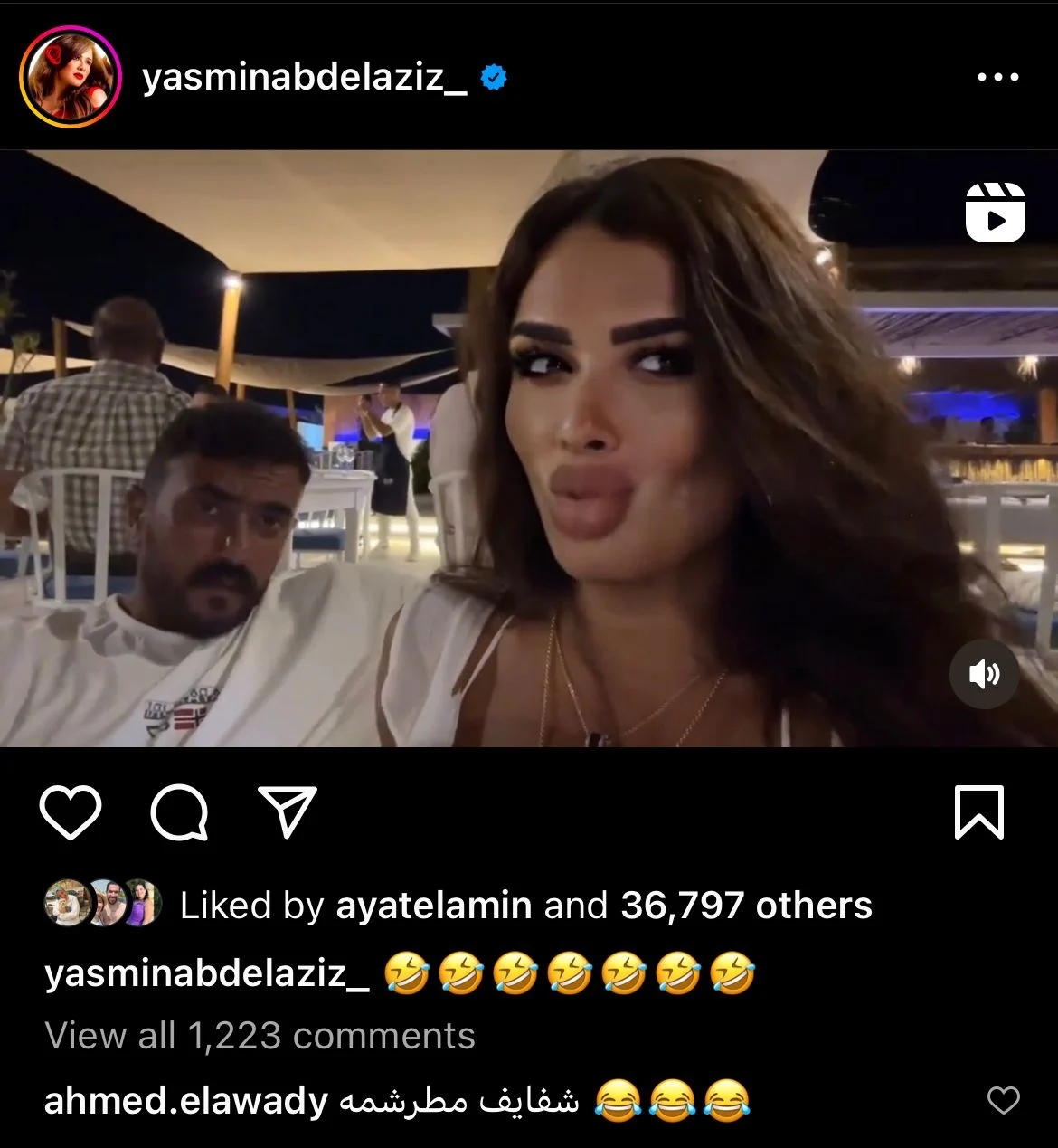Screen dimensions: 1058x1148
Task: Open yasminabdelaziz_ profile picture story
Action: point(71,76)
